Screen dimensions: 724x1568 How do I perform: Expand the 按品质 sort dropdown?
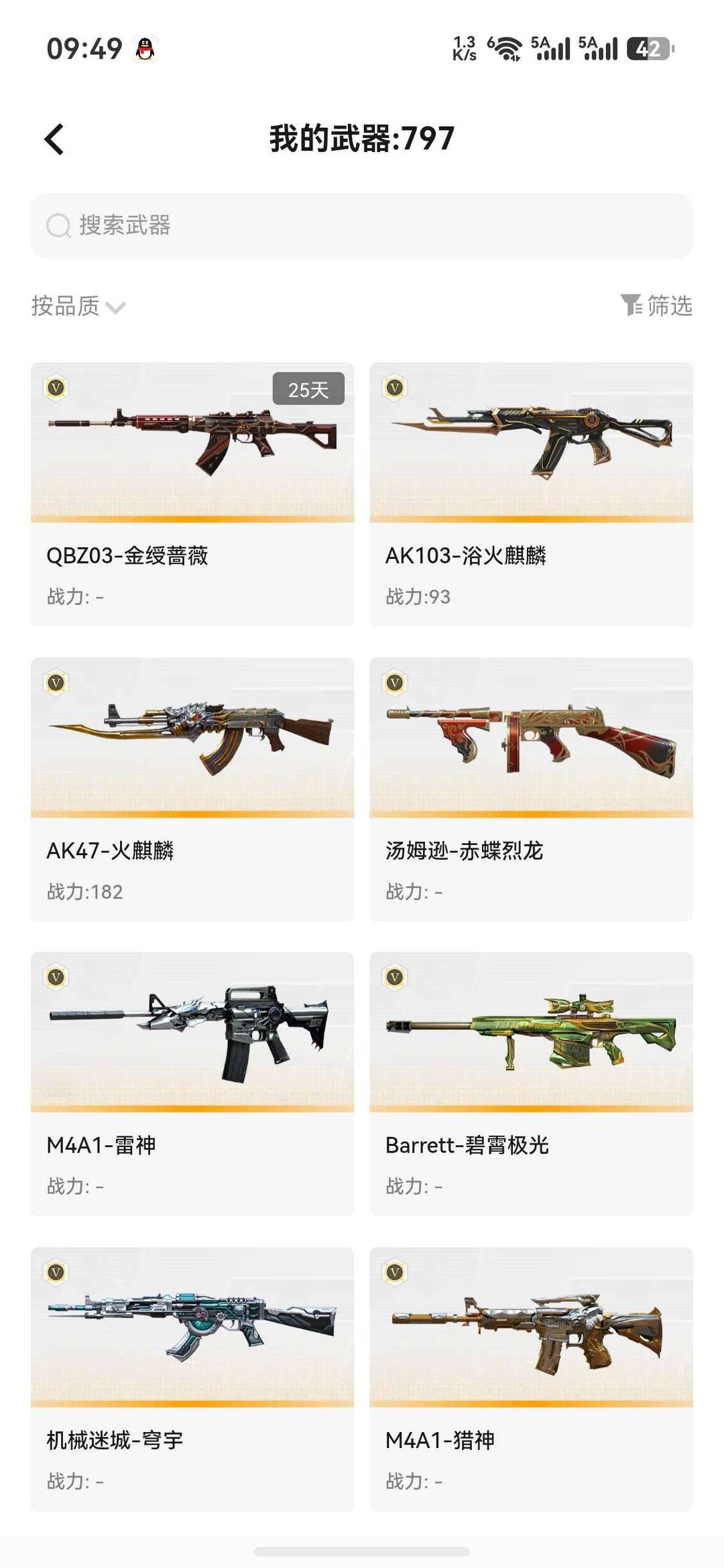click(78, 306)
